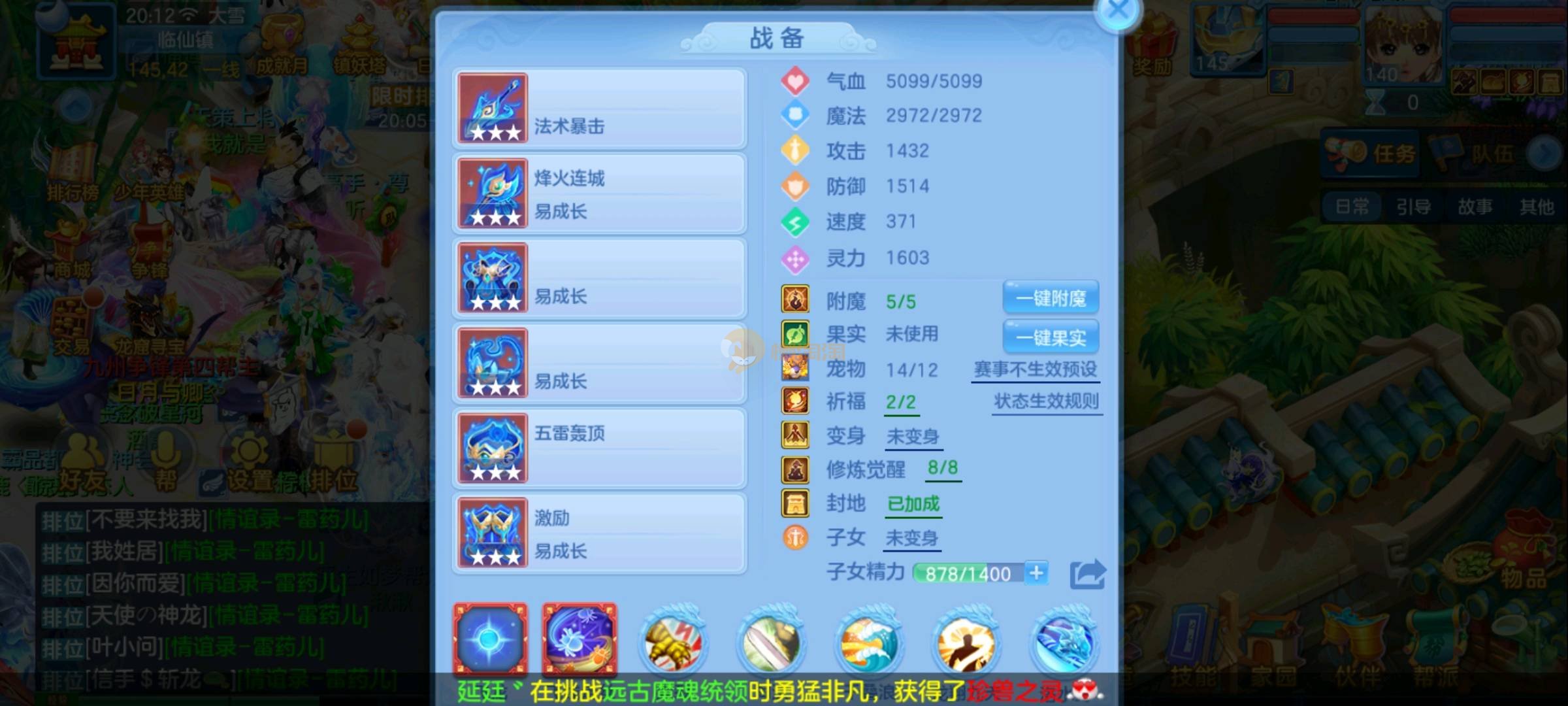Open the 激励 equipment slot
The width and height of the screenshot is (1568, 706).
[599, 533]
